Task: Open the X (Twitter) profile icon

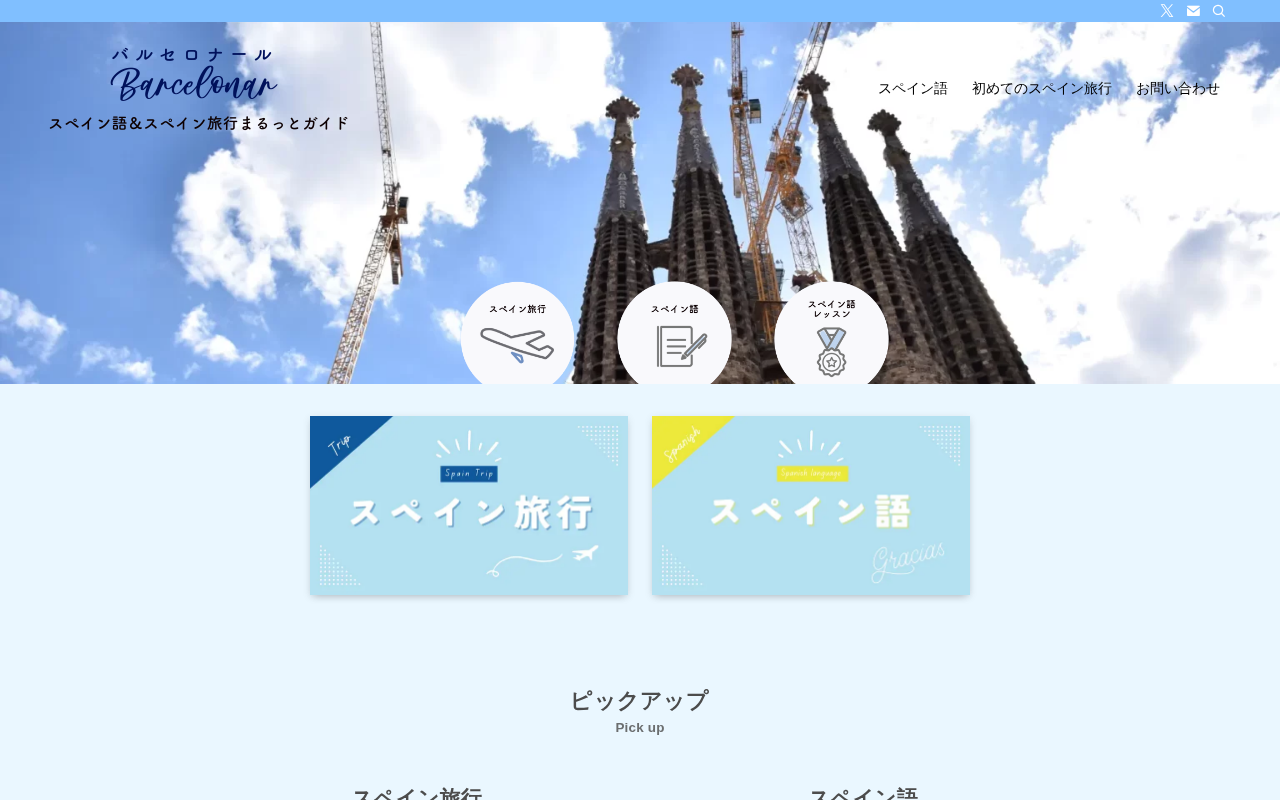Action: click(x=1166, y=11)
